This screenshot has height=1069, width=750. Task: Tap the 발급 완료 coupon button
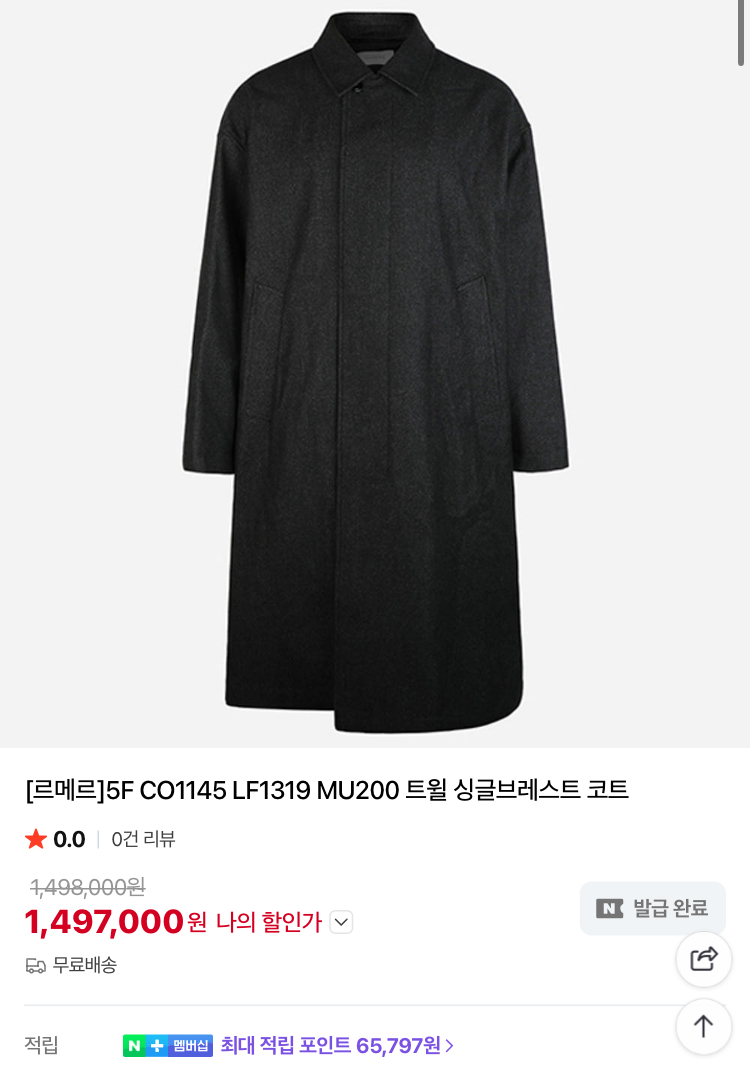tap(652, 908)
